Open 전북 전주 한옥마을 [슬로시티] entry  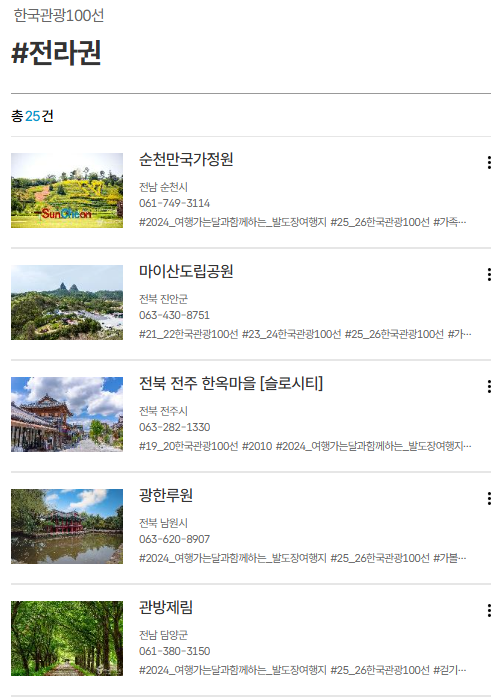pos(231,383)
